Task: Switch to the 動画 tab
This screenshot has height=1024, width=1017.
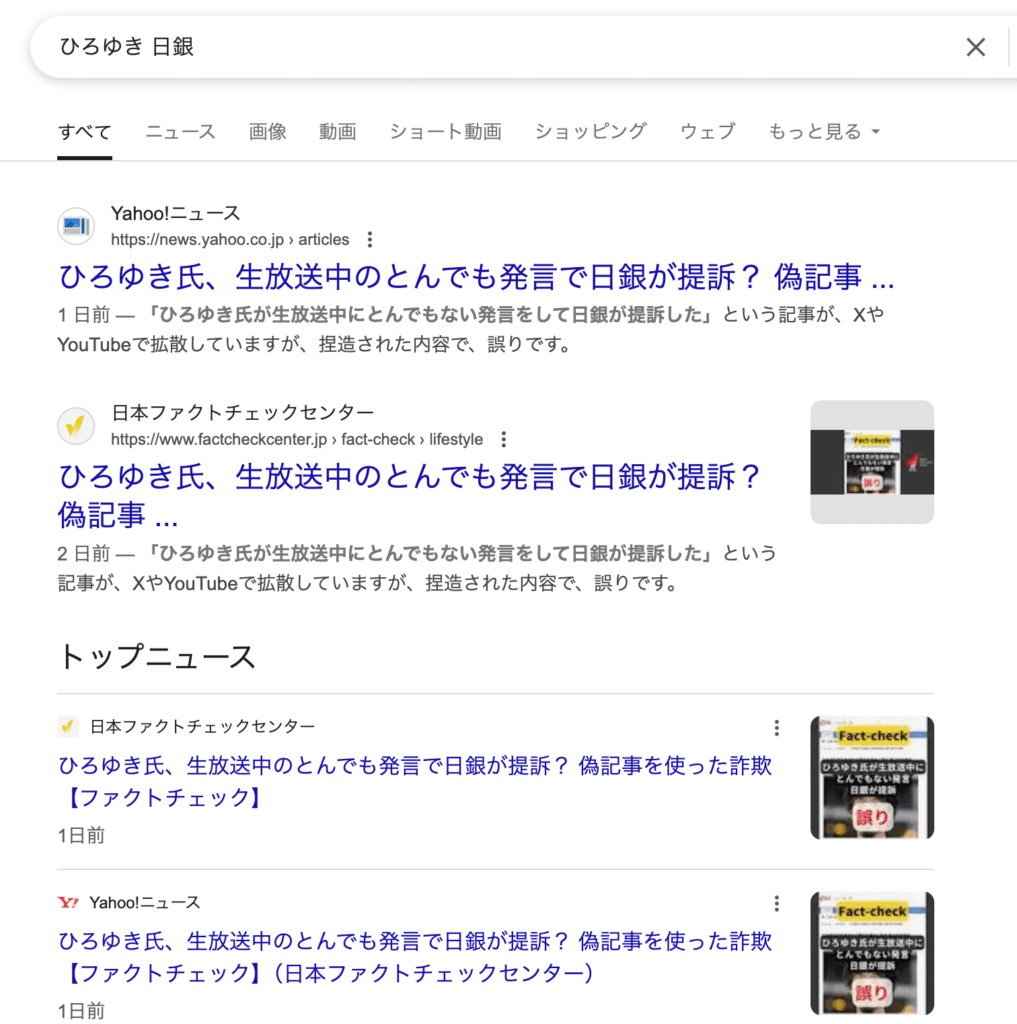Action: 338,131
